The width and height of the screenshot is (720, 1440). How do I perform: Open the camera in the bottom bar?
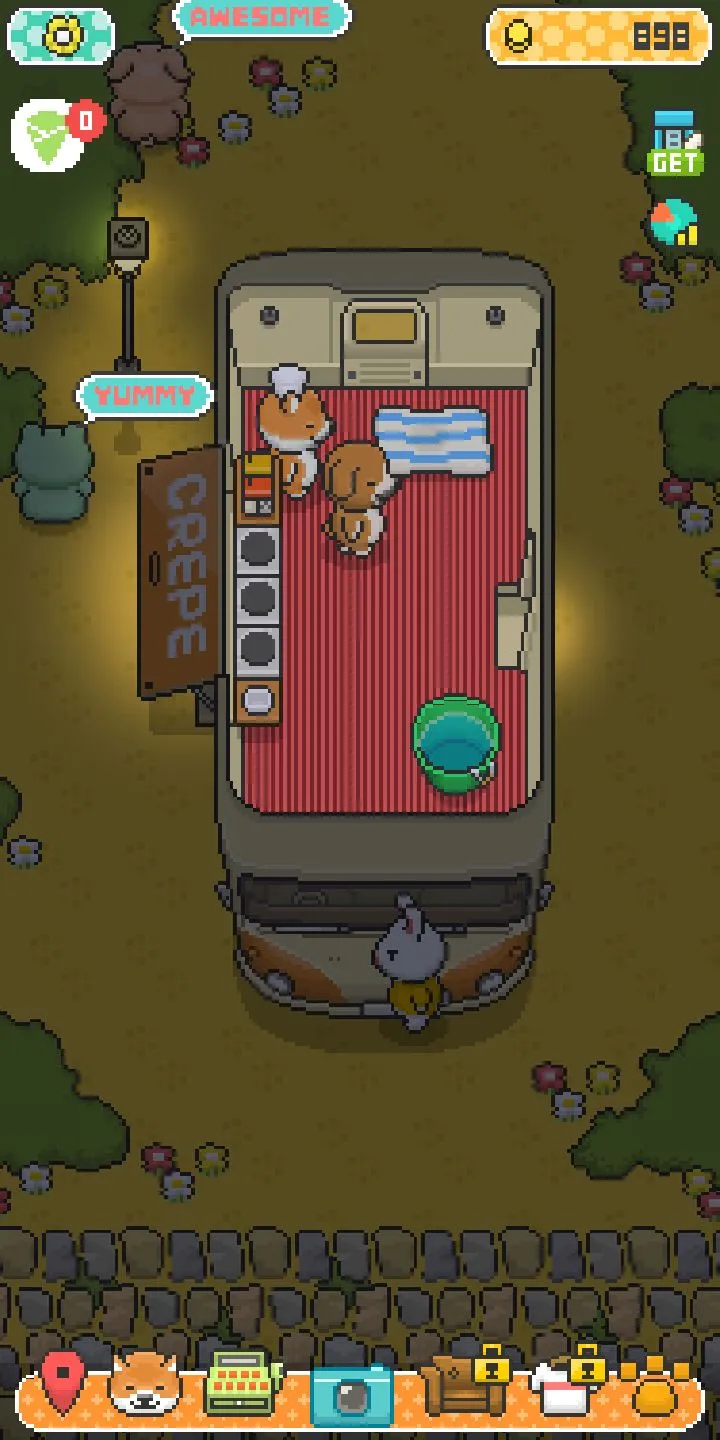(352, 1393)
